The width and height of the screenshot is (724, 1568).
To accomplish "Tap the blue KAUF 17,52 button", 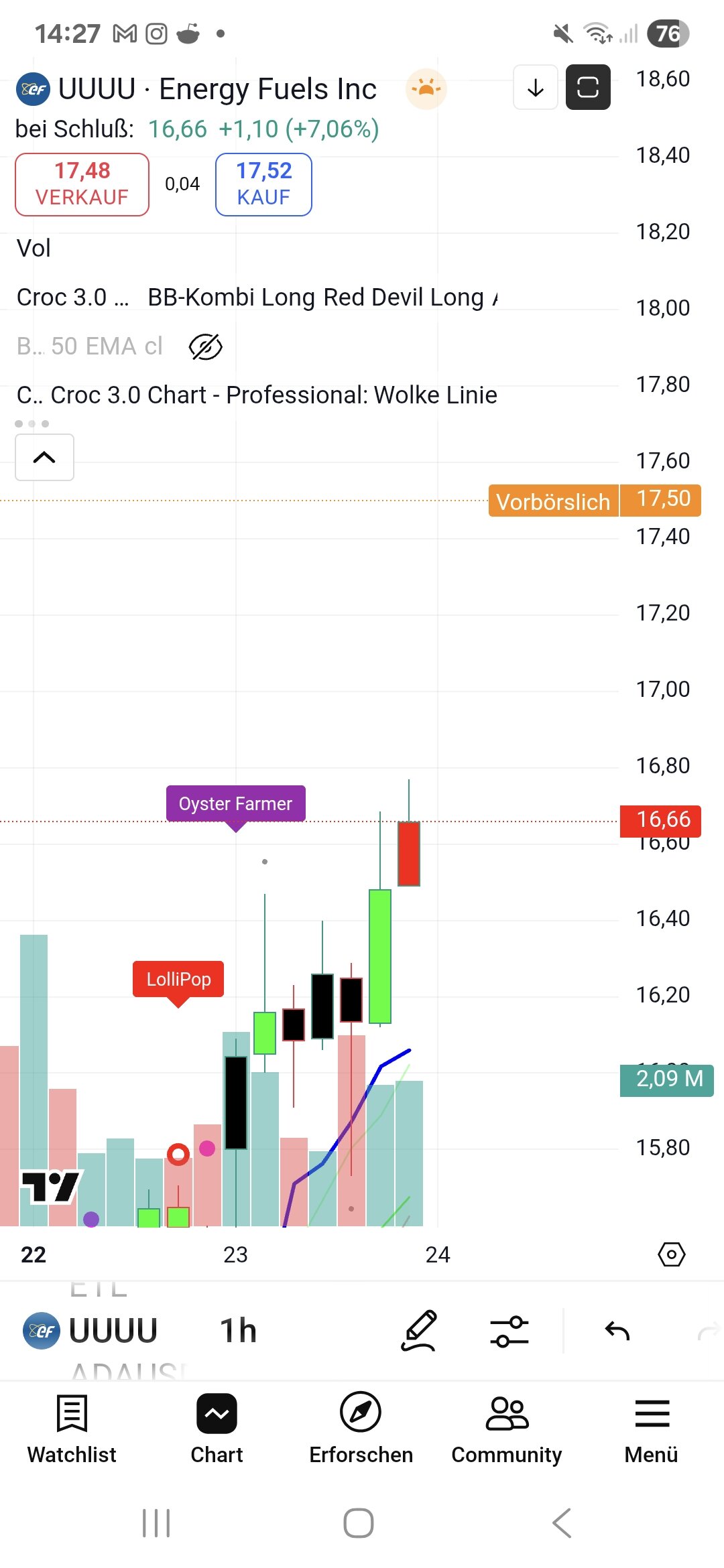I will click(x=263, y=184).
